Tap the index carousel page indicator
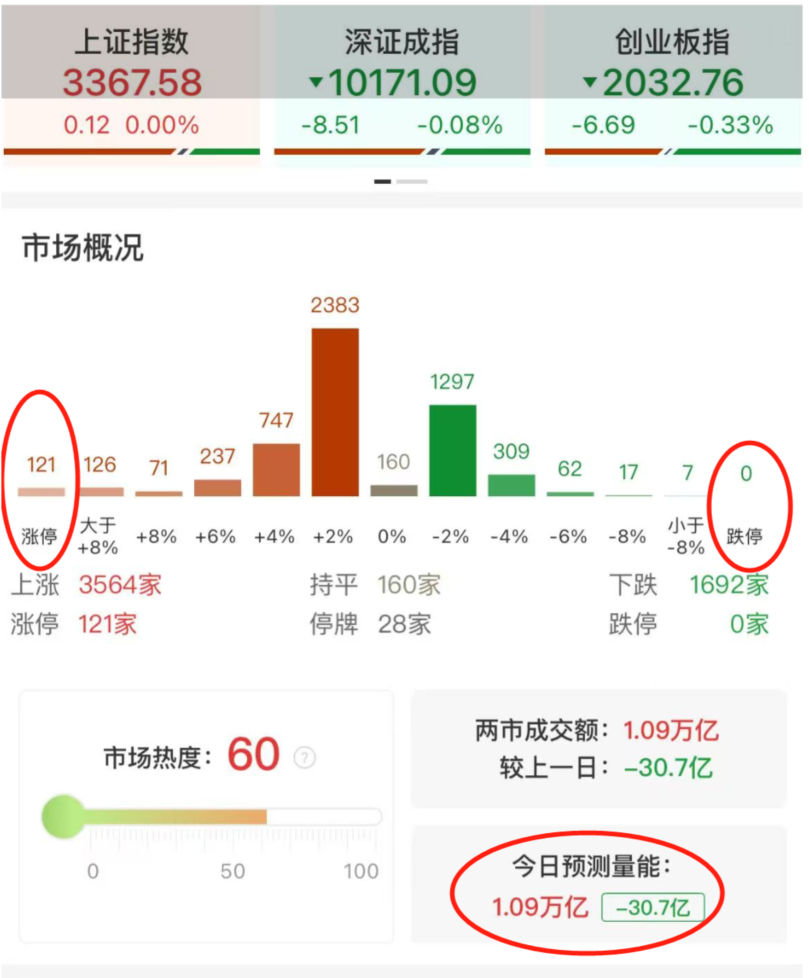The height and width of the screenshot is (978, 809). tap(401, 181)
